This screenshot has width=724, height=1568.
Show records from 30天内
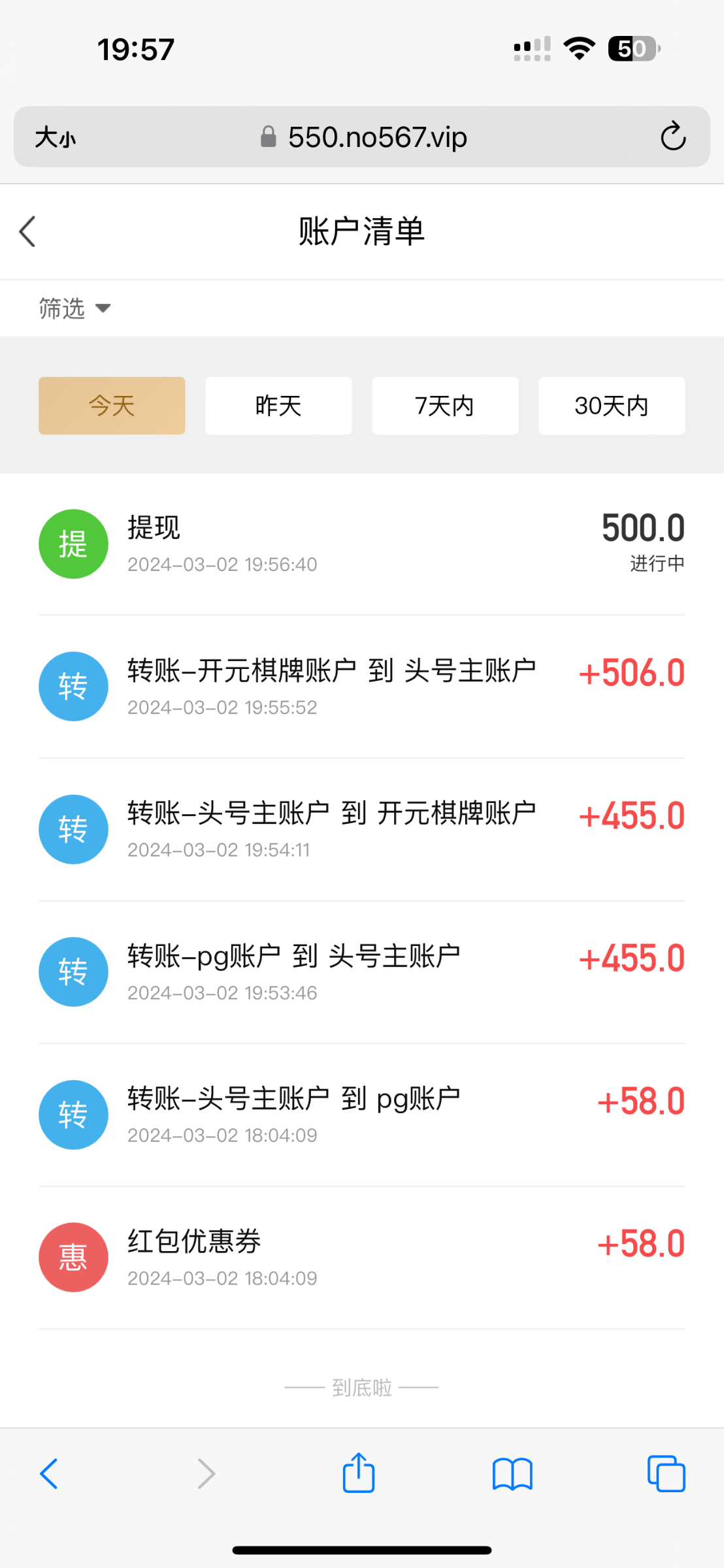click(x=612, y=406)
